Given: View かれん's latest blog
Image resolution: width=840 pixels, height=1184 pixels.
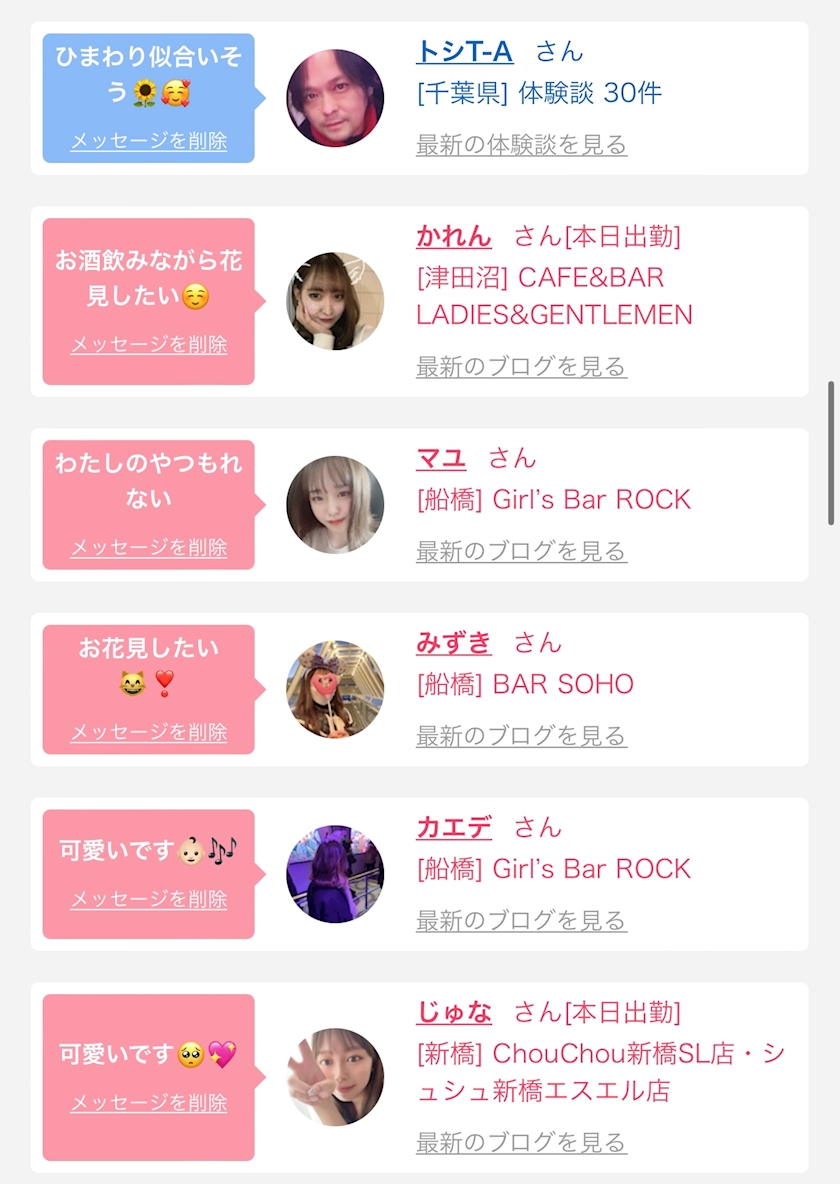Looking at the screenshot, I should 521,366.
